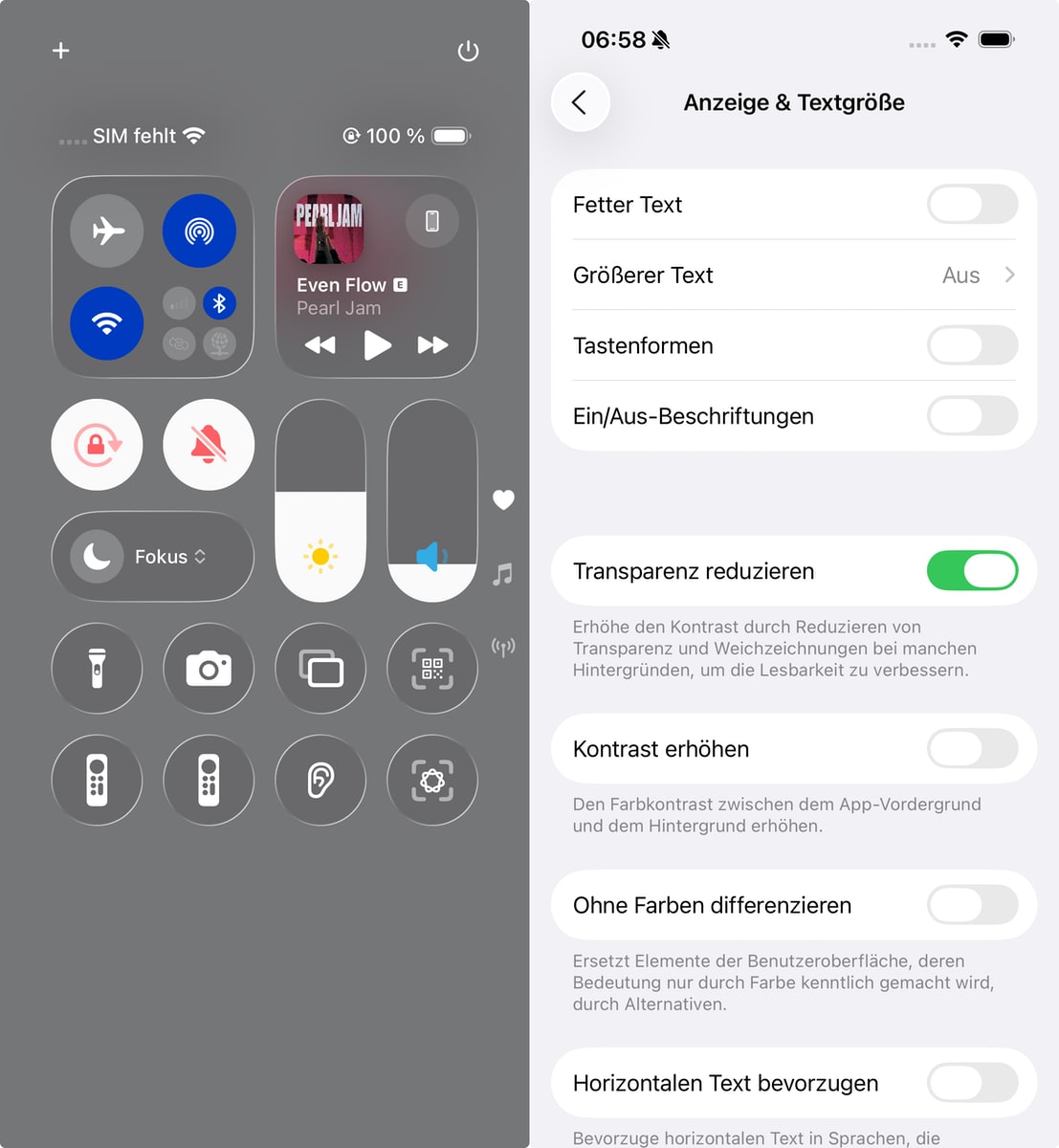Tap the silent mode bell button
This screenshot has height=1148, width=1059.
[x=209, y=445]
